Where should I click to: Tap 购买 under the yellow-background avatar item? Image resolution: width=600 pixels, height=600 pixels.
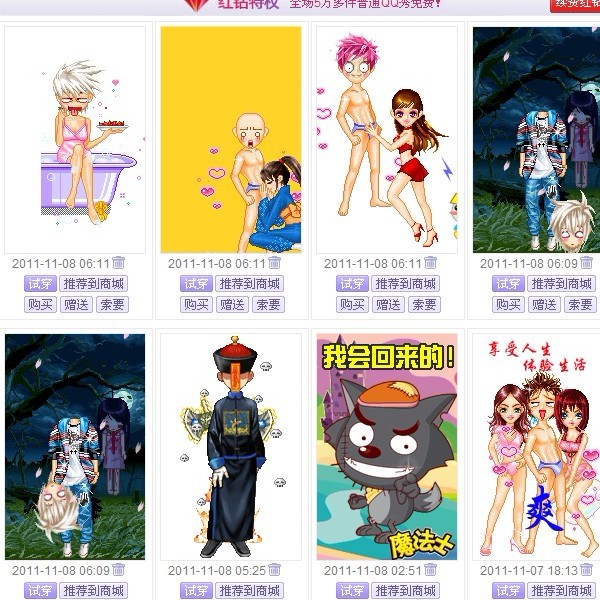(196, 305)
